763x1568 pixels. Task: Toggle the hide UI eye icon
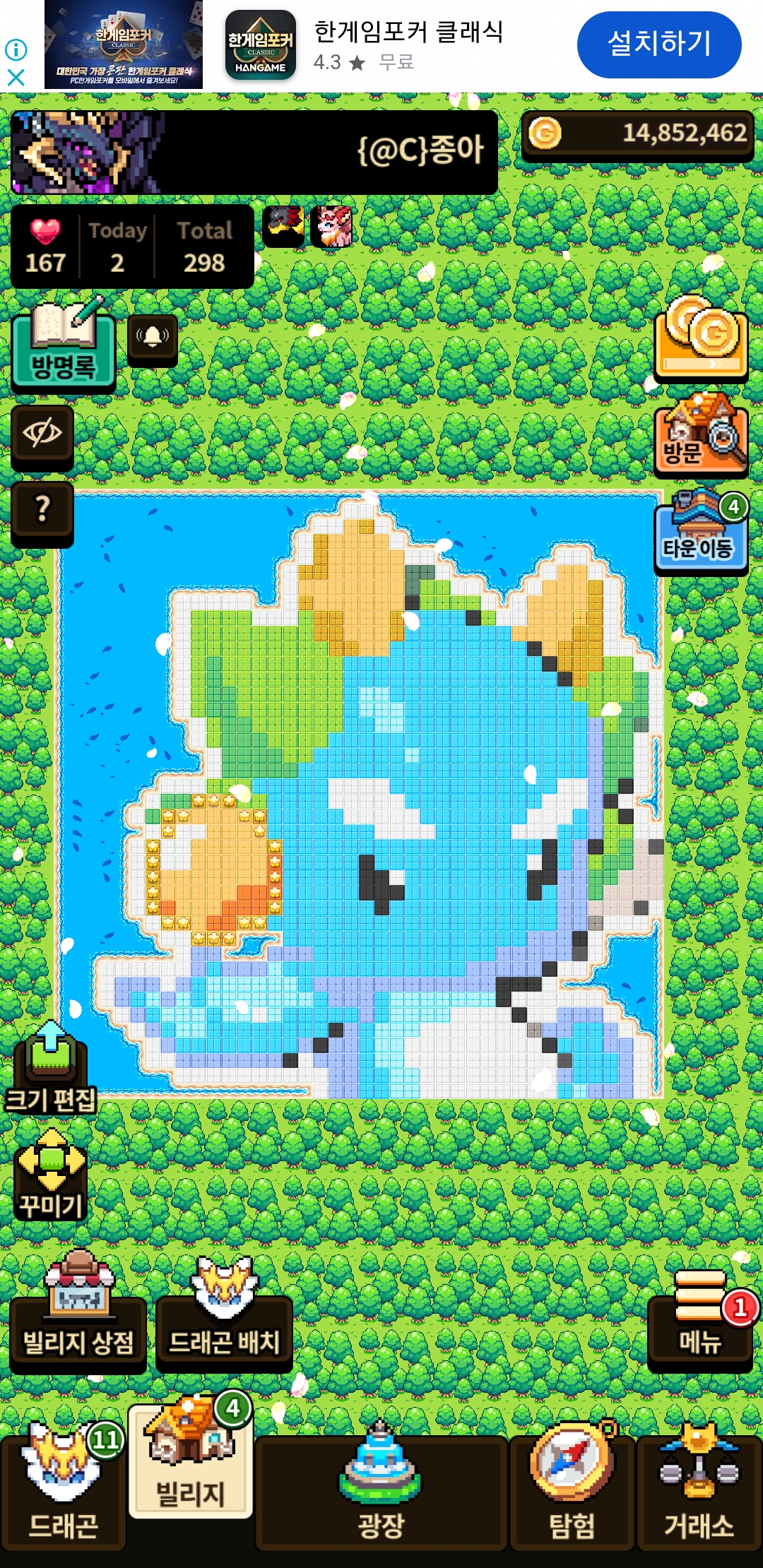coord(42,434)
